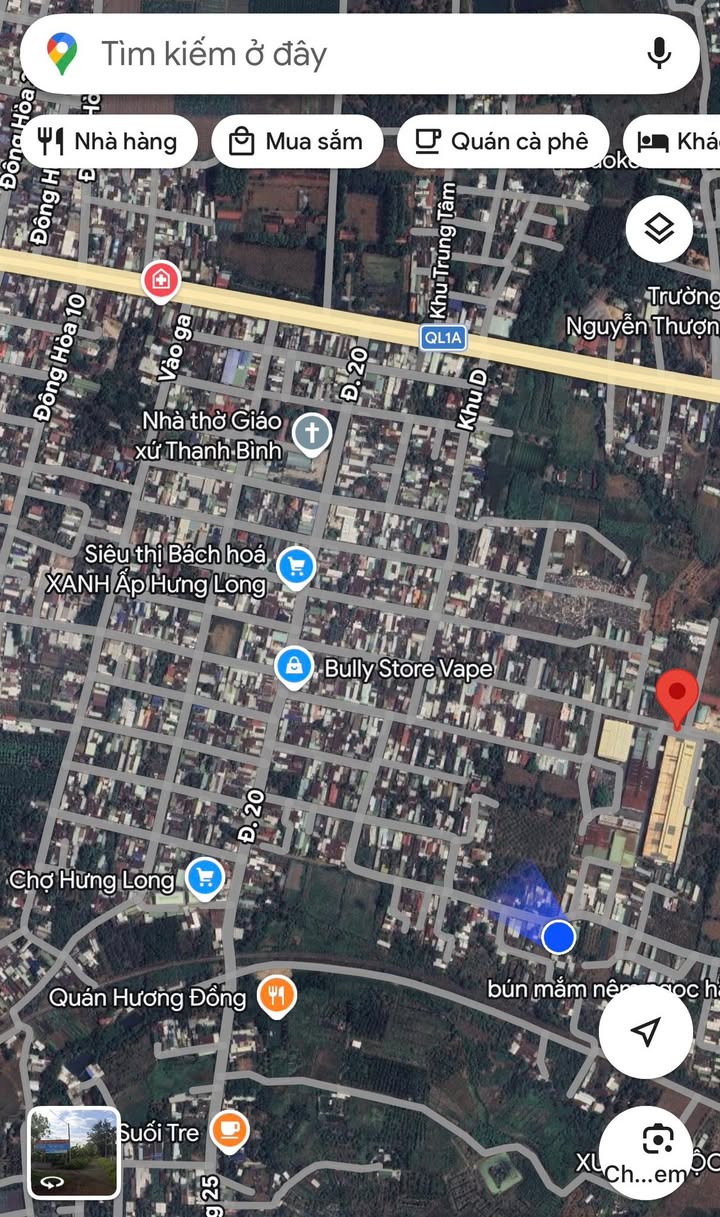Tap the red medical marker on QL1A
Screen dimensions: 720x1217
160,281
